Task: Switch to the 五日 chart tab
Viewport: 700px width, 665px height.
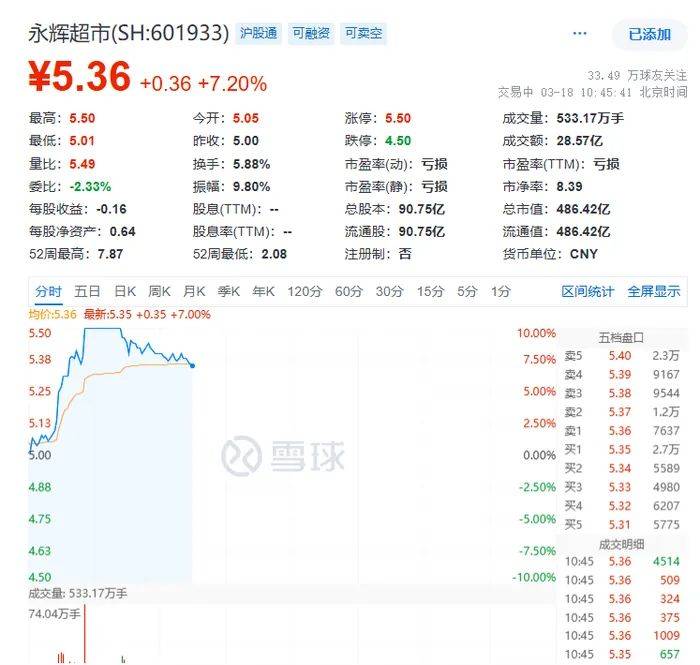Action: coord(87,291)
